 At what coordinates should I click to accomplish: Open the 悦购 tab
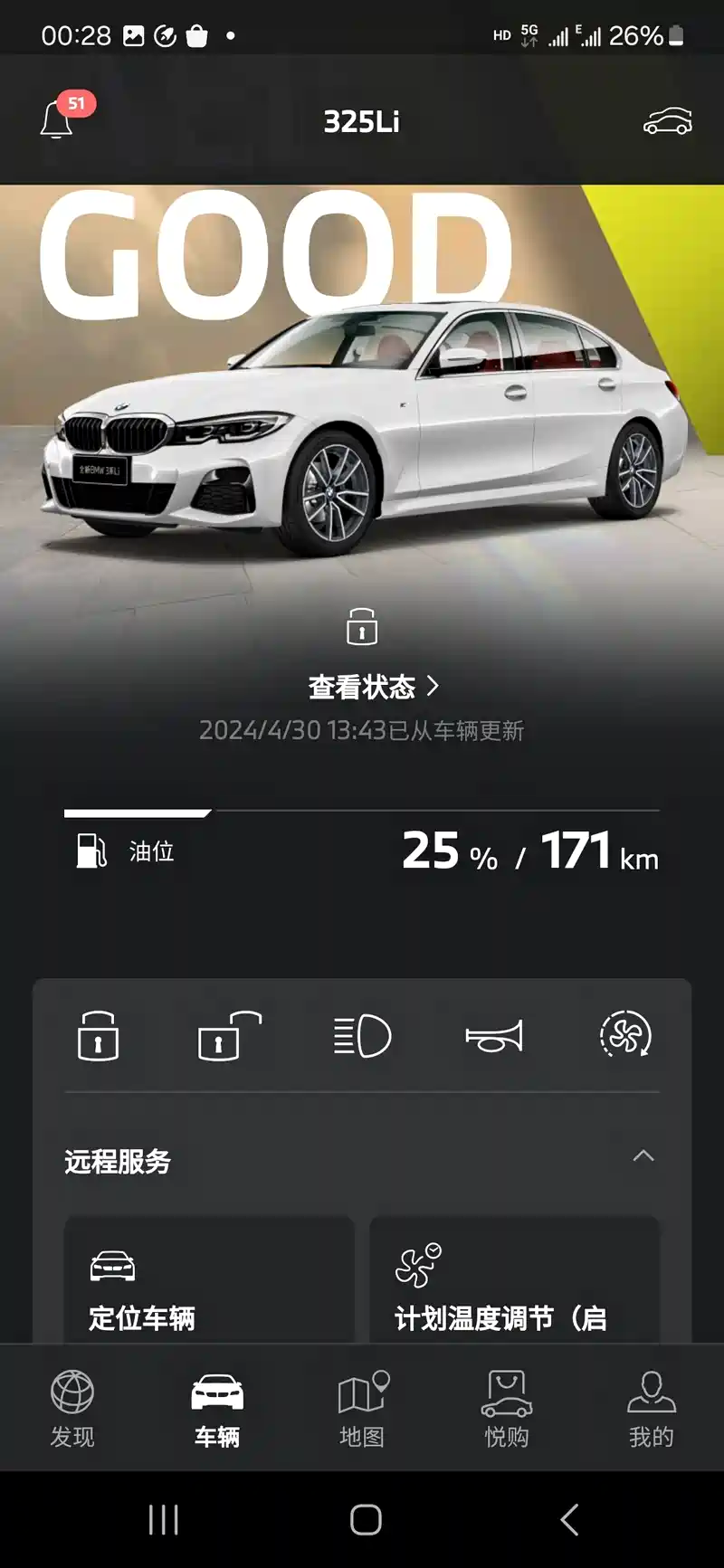[x=507, y=1409]
